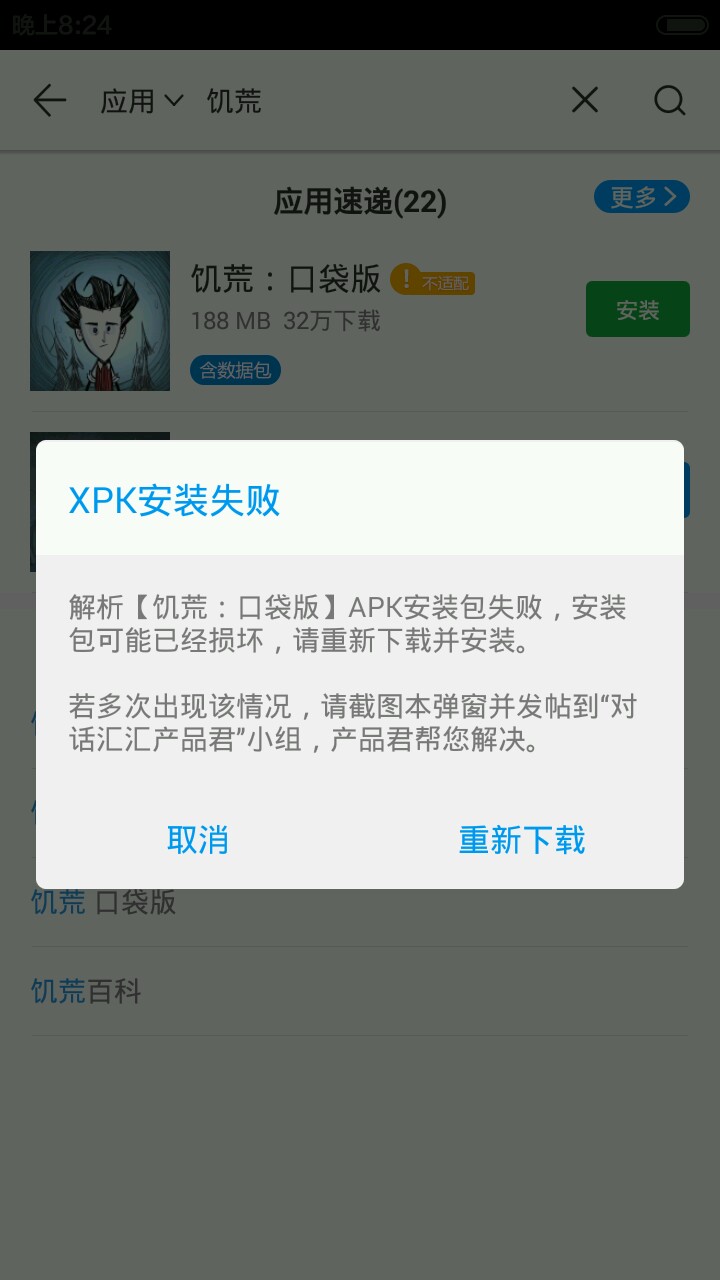This screenshot has height=1280, width=720.
Task: Open the 饥荒：口袋版 app thumbnail
Action: click(x=100, y=321)
